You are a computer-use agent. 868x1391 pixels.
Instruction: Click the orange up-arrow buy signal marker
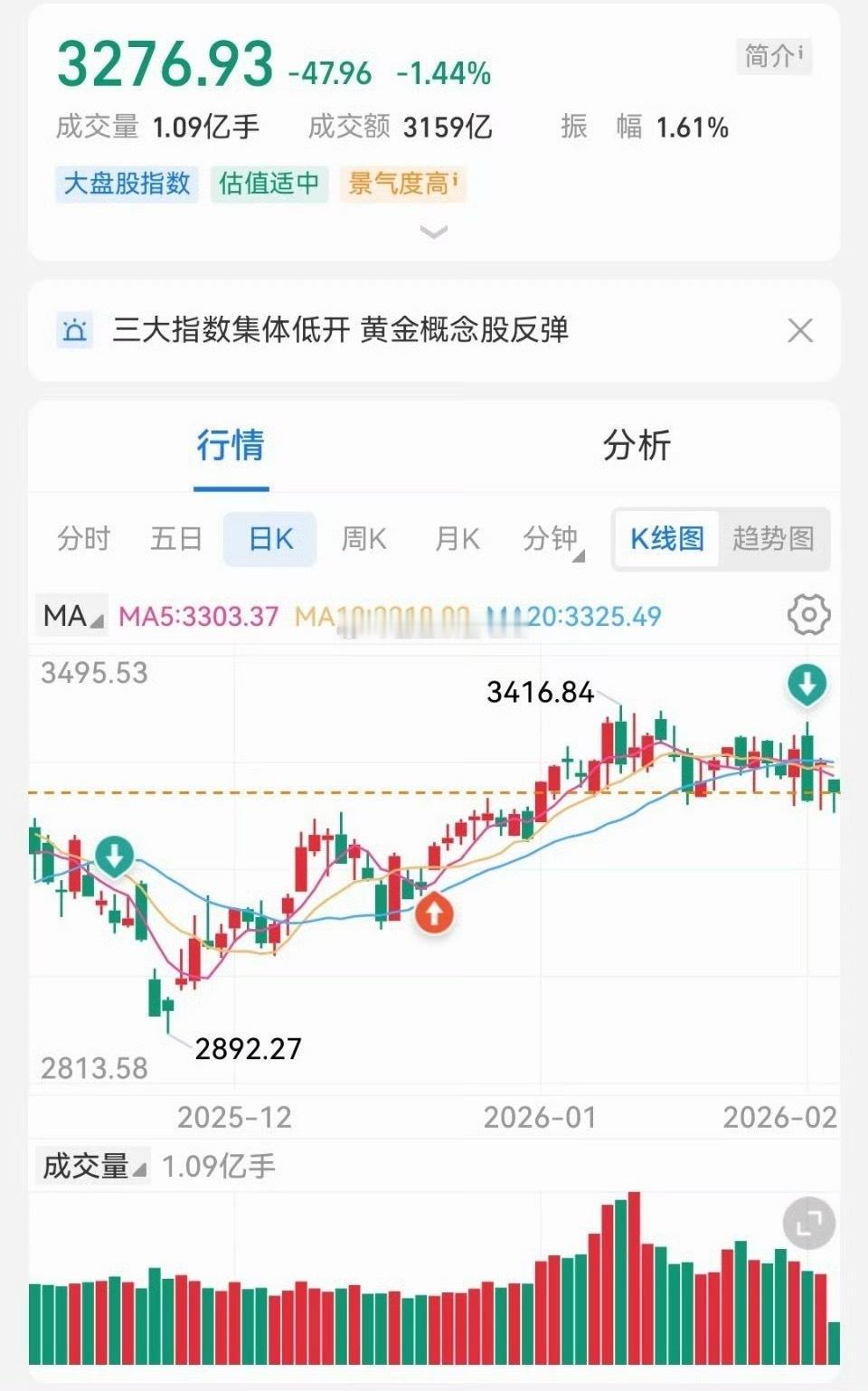point(432,913)
